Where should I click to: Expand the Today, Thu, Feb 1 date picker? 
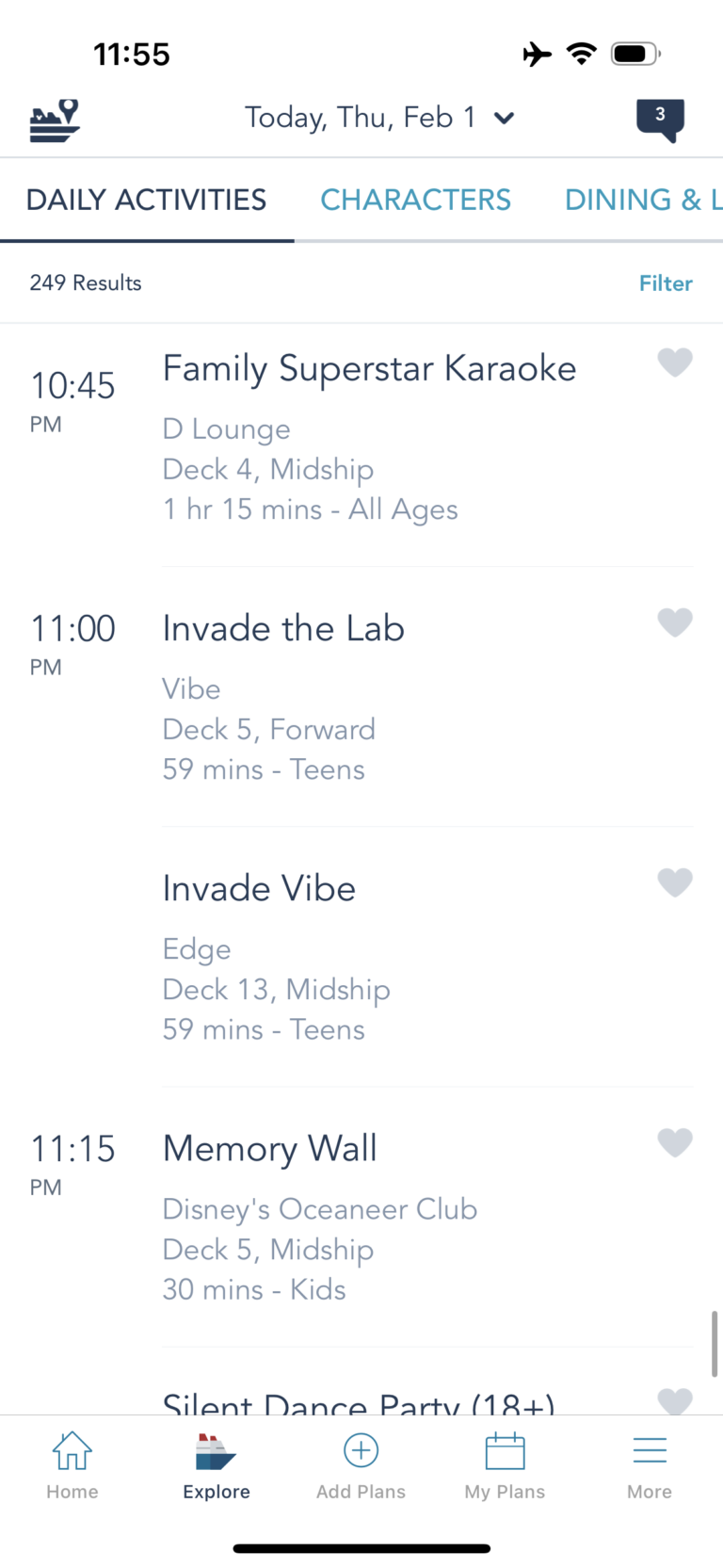(x=378, y=118)
